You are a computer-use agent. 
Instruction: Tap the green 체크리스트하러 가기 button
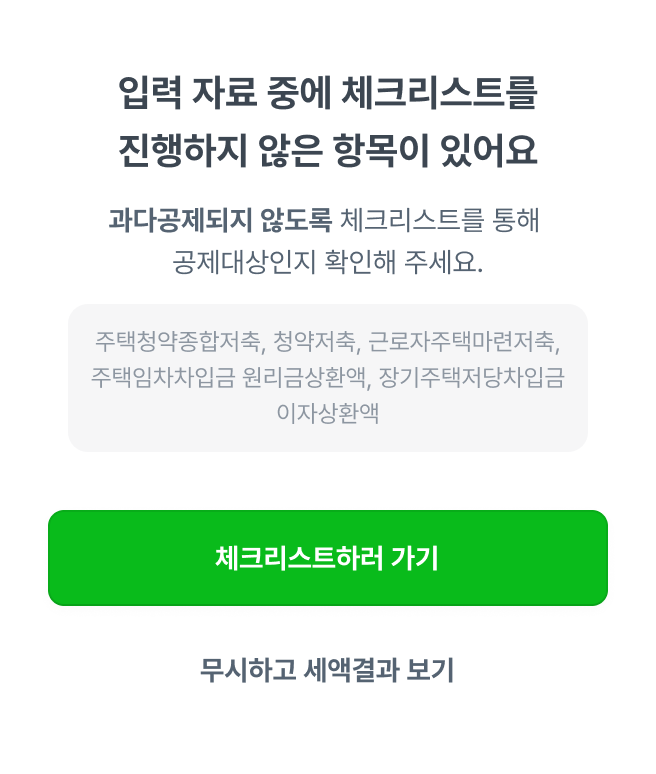coord(327,558)
